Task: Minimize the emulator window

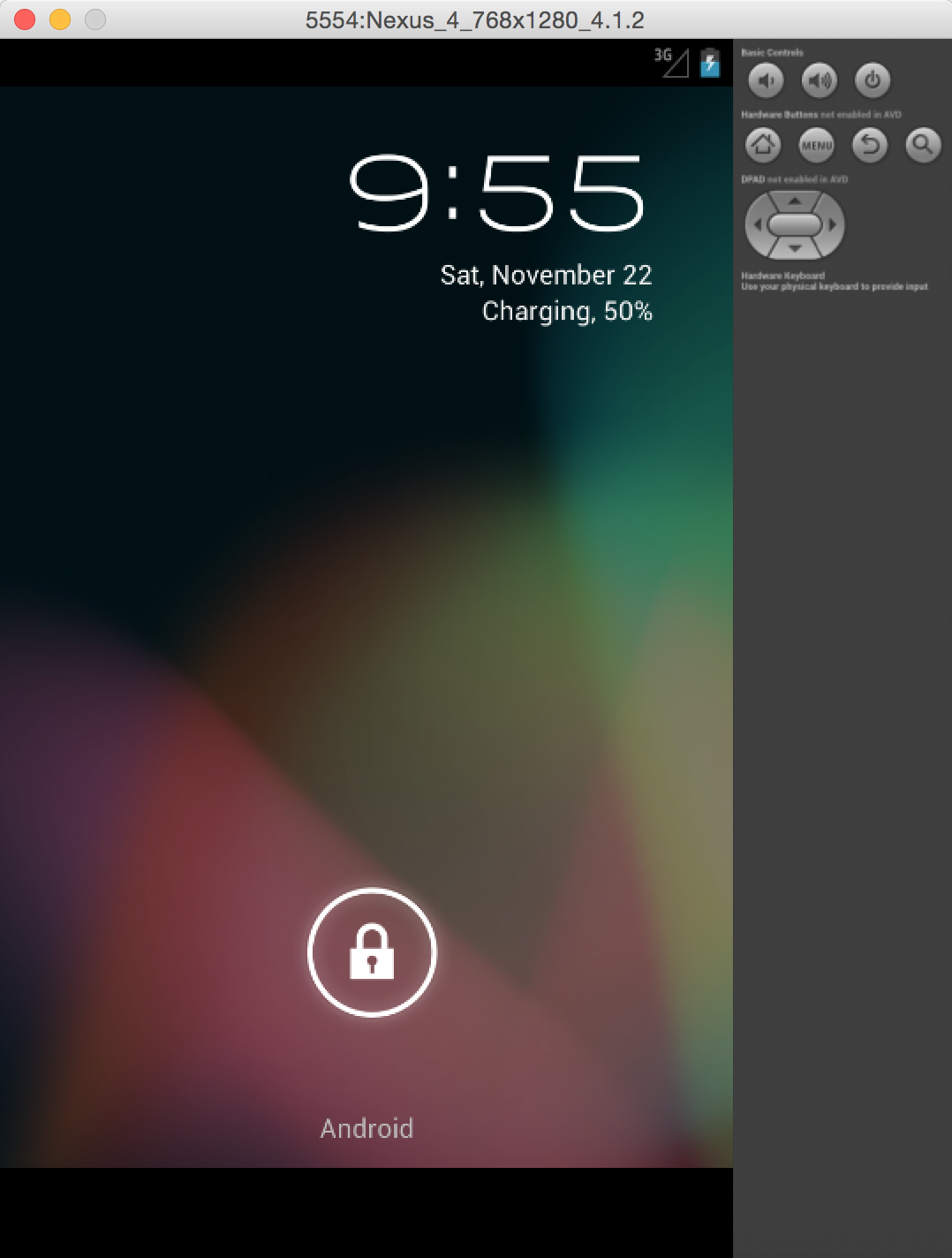Action: coord(60,19)
